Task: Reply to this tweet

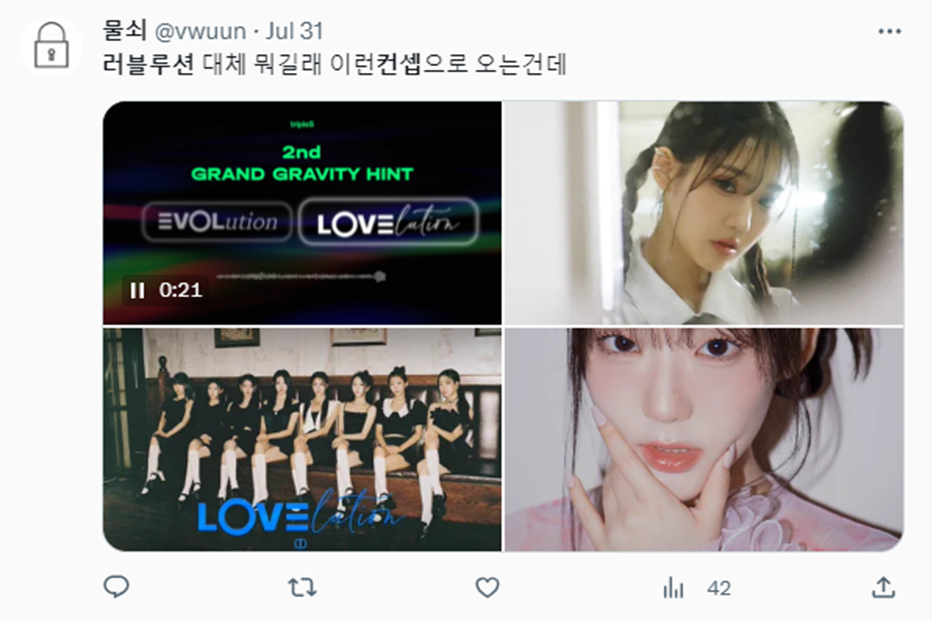Action: pyautogui.click(x=117, y=587)
